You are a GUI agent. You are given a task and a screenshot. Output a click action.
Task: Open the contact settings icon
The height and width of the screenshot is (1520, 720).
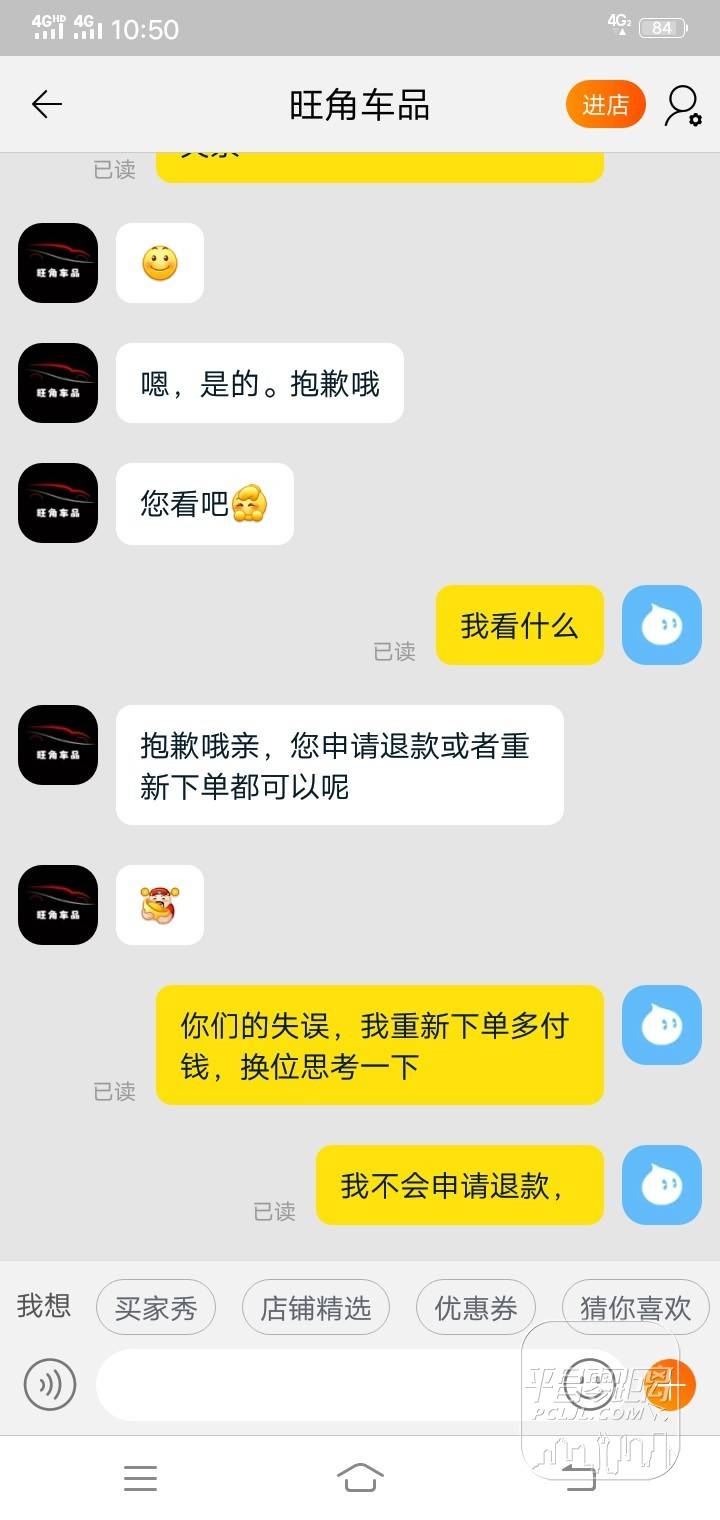point(682,105)
